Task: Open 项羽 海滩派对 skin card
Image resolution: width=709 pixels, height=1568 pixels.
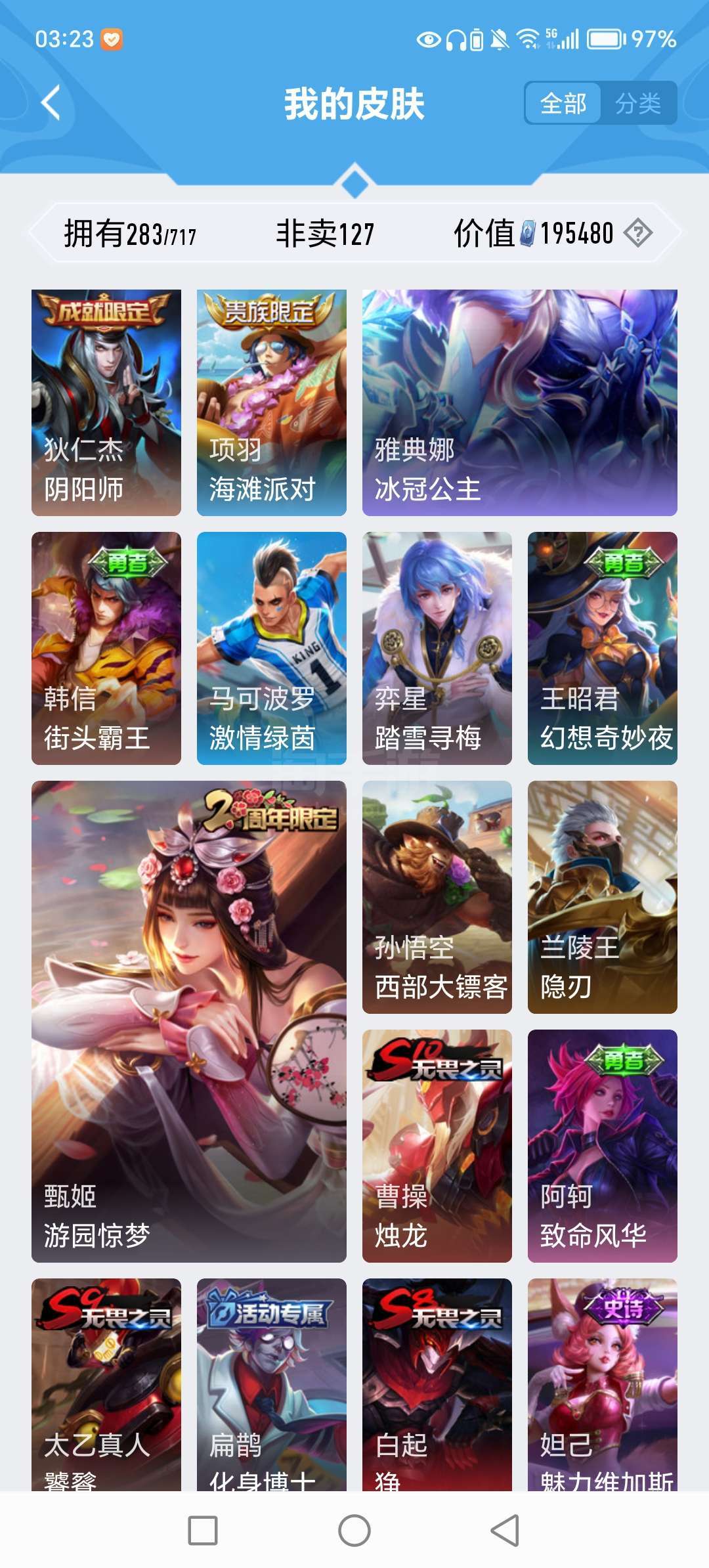Action: (272, 402)
